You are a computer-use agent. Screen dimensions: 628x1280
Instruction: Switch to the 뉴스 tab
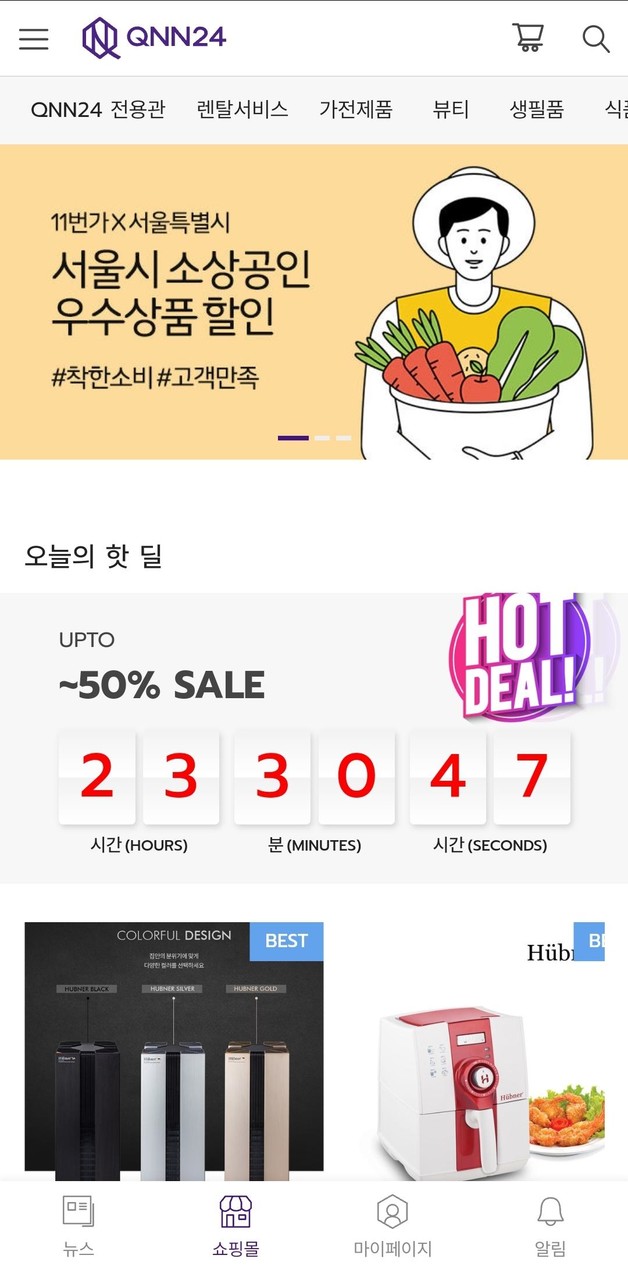(x=78, y=1226)
